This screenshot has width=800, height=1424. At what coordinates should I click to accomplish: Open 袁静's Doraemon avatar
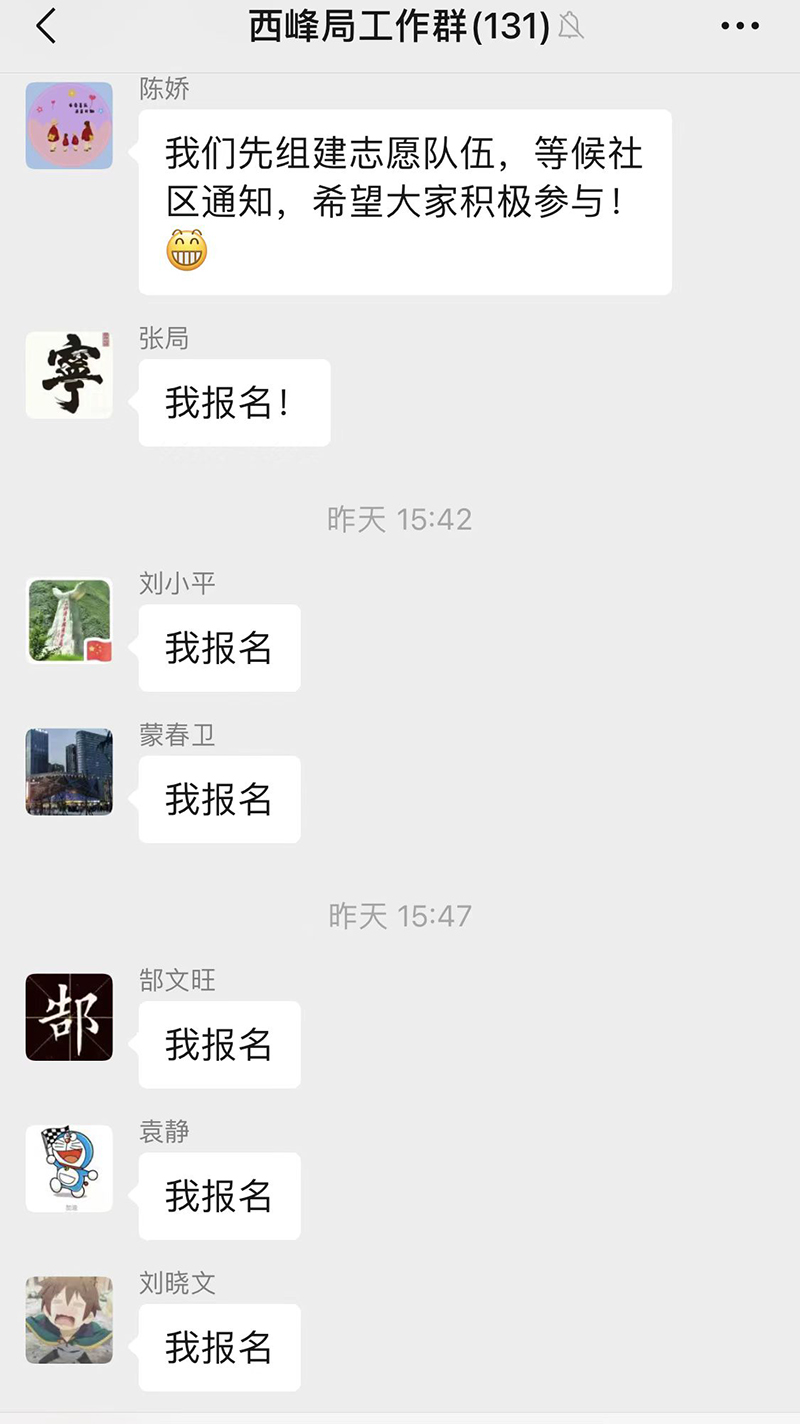[x=69, y=1168]
